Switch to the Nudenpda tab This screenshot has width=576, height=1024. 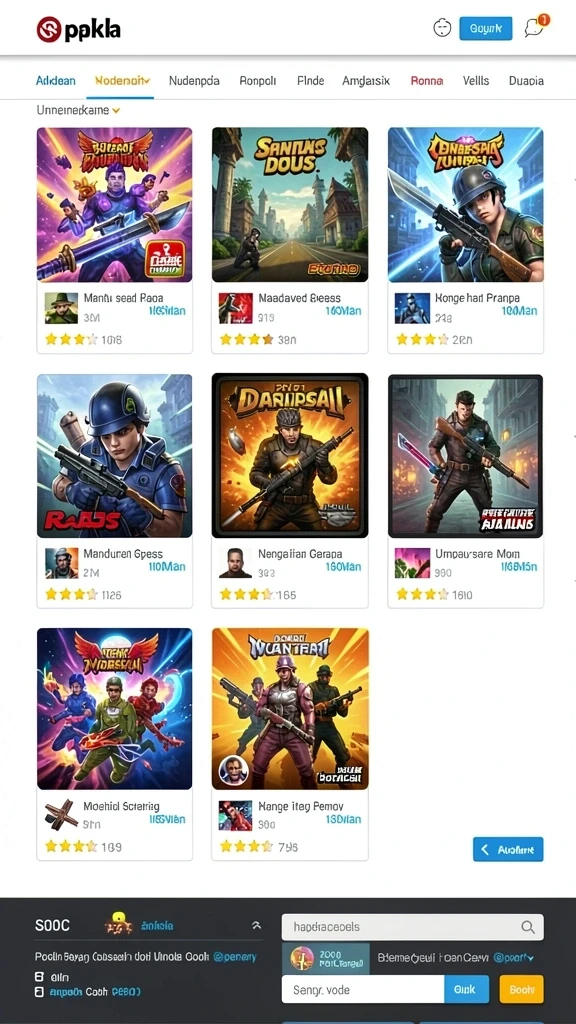coord(194,81)
